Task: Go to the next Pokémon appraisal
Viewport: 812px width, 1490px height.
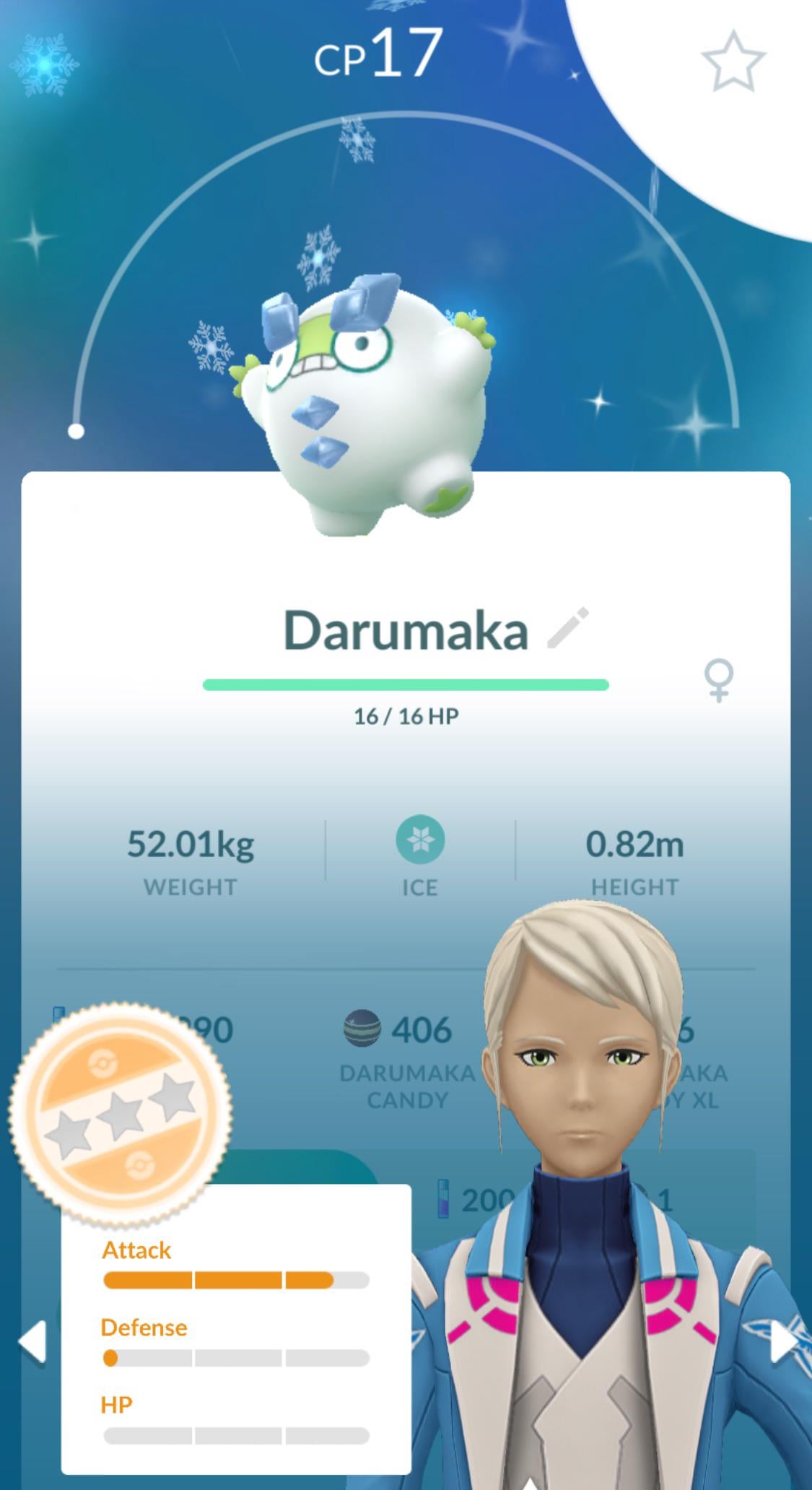Action: point(783,1341)
